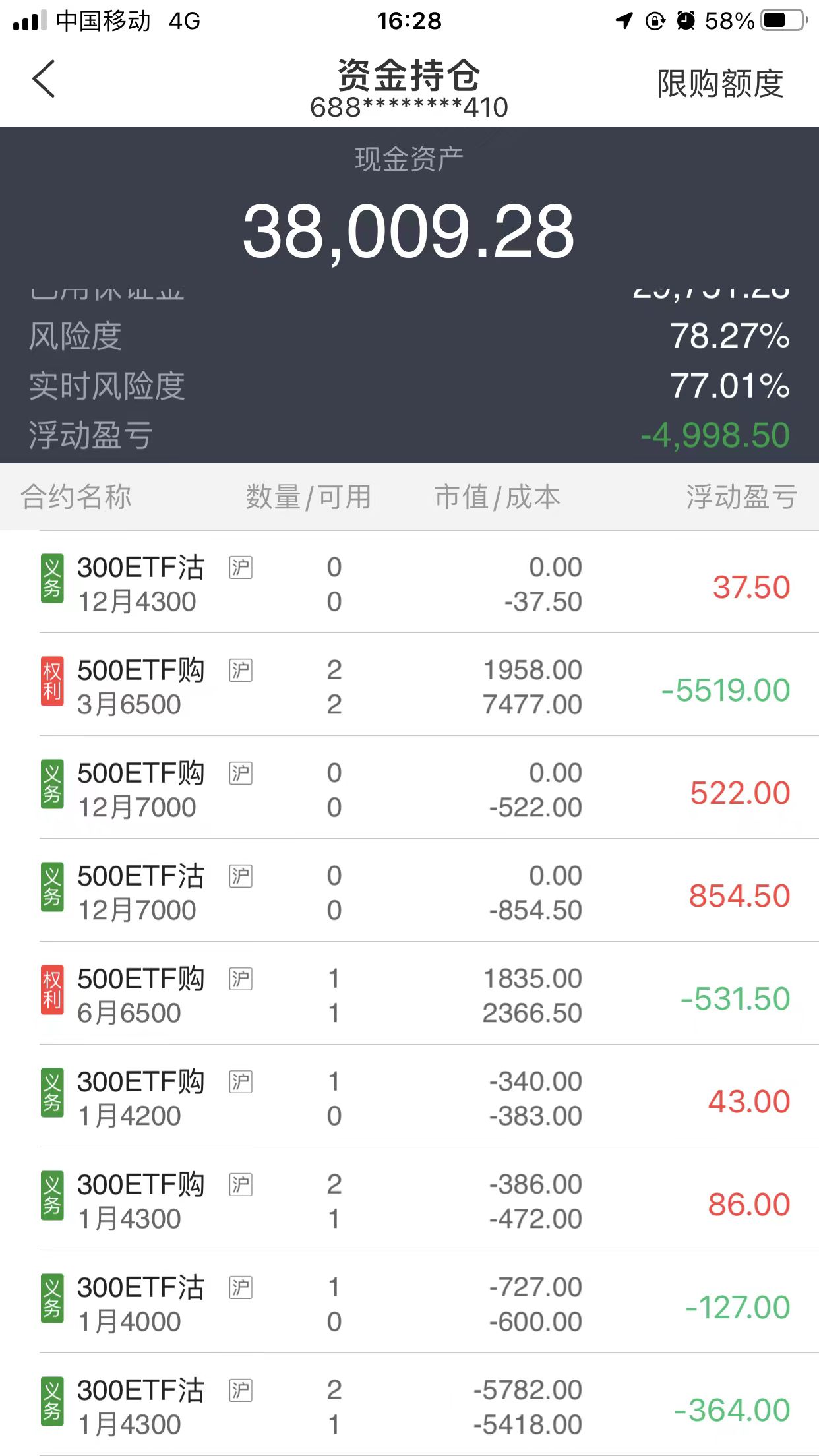819x1456 pixels.
Task: Select the 300ETF购 1月4200 position row
Action: pos(409,1098)
